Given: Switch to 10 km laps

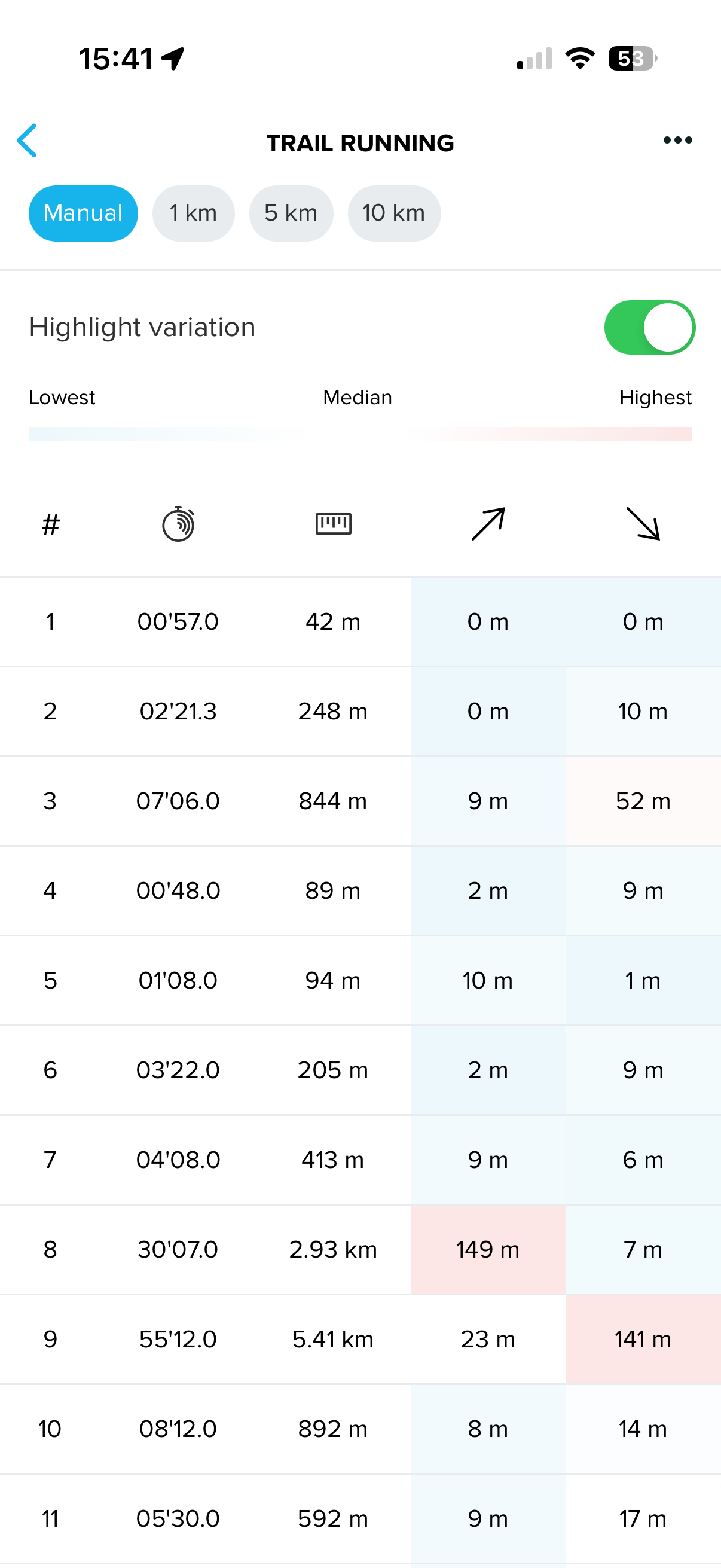Looking at the screenshot, I should (393, 213).
